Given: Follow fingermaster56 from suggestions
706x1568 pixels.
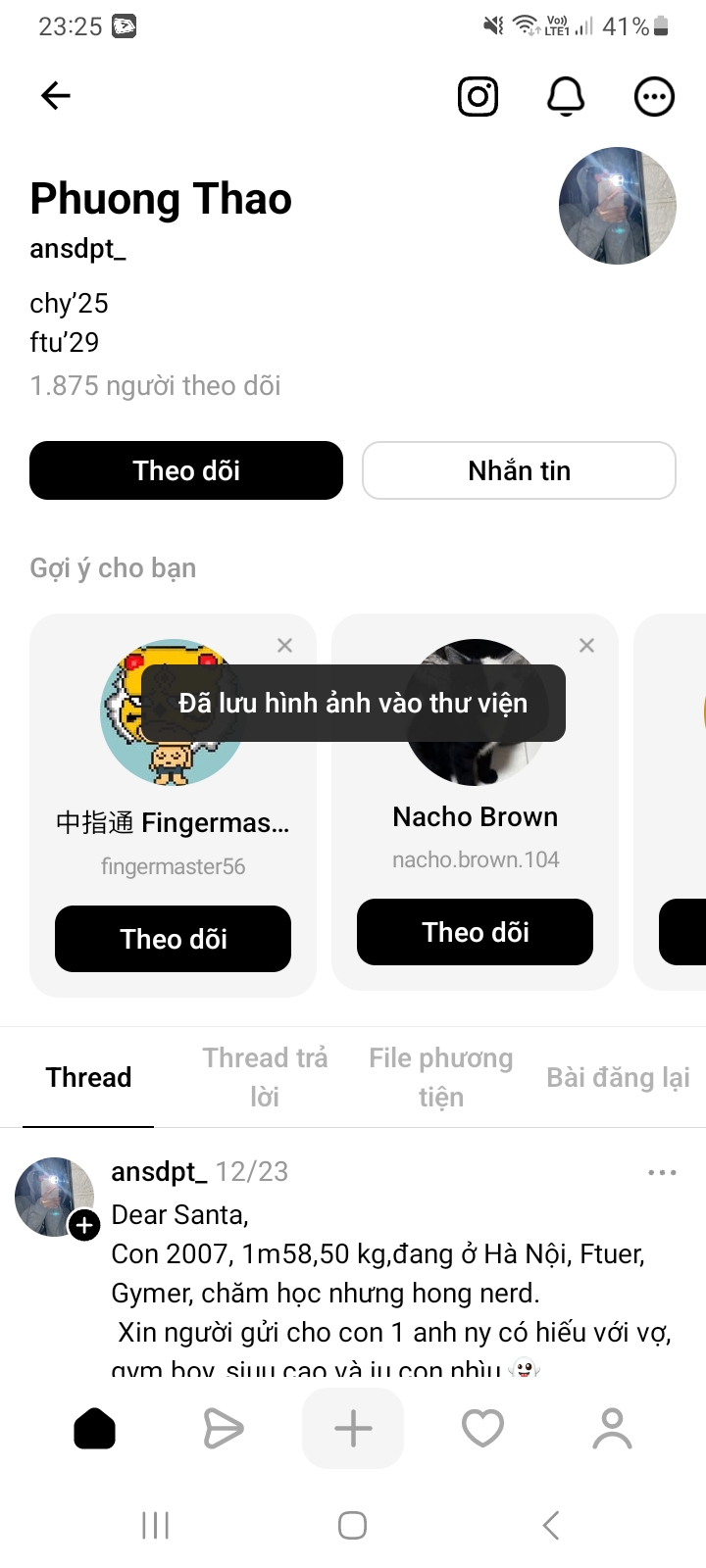Looking at the screenshot, I should point(173,939).
